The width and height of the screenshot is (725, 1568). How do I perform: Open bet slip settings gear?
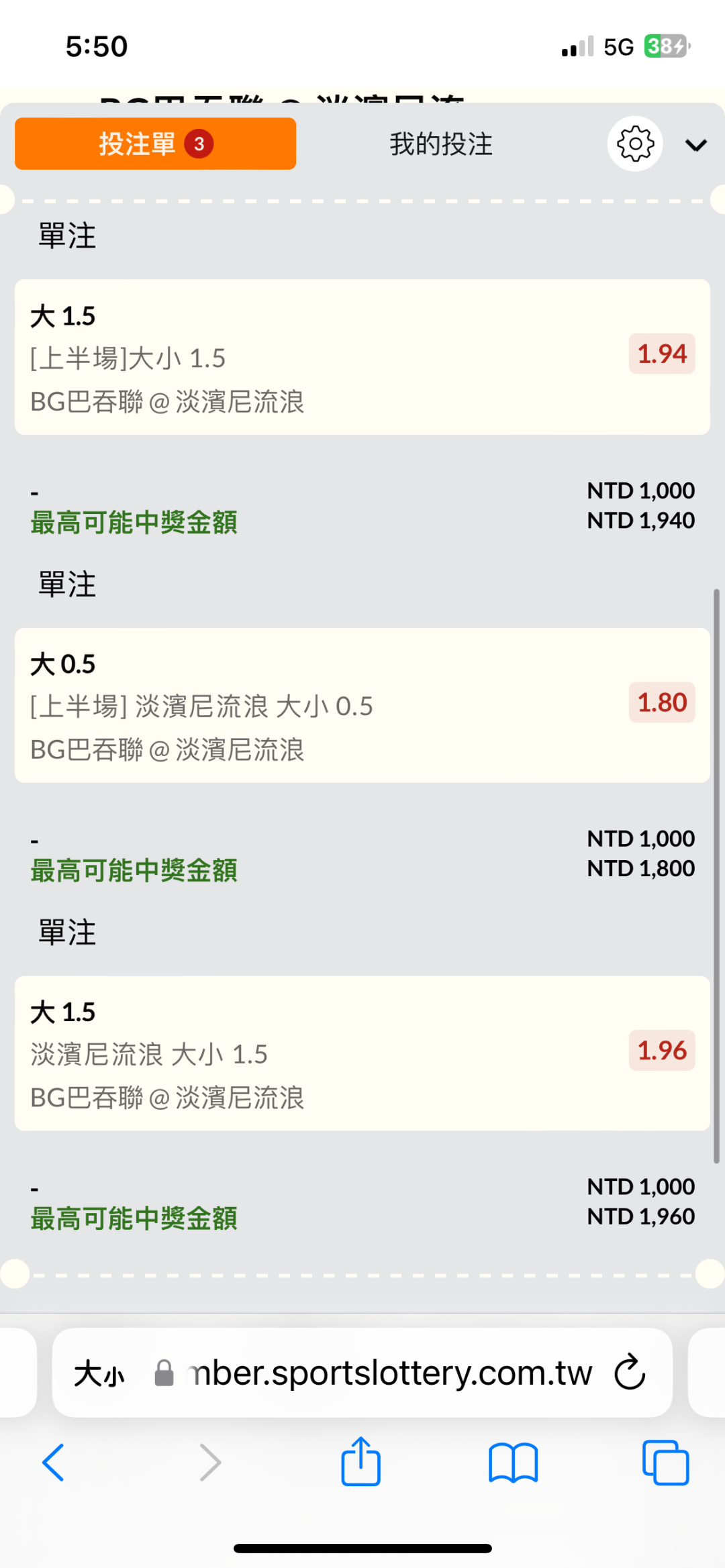click(x=635, y=144)
